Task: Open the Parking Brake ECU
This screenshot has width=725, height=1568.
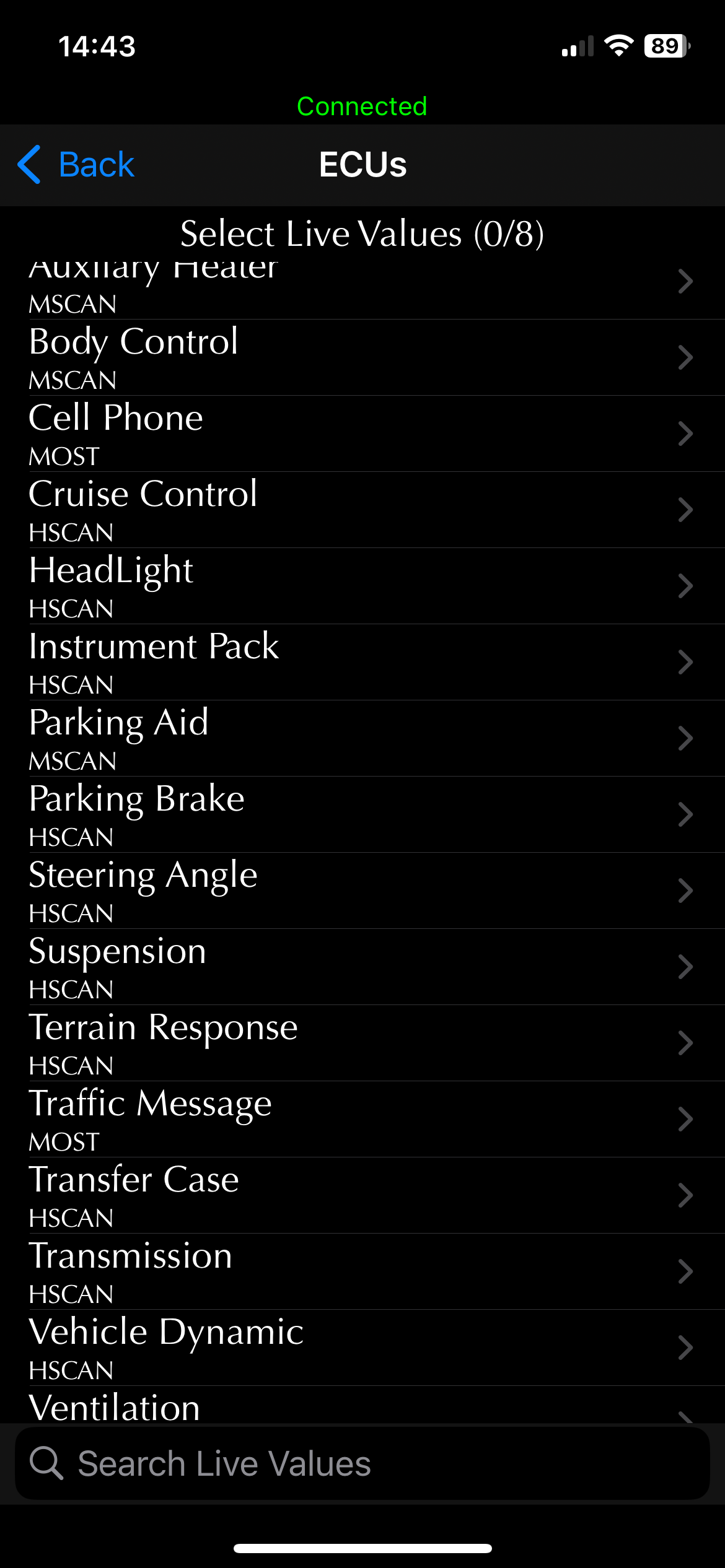Action: tap(362, 815)
